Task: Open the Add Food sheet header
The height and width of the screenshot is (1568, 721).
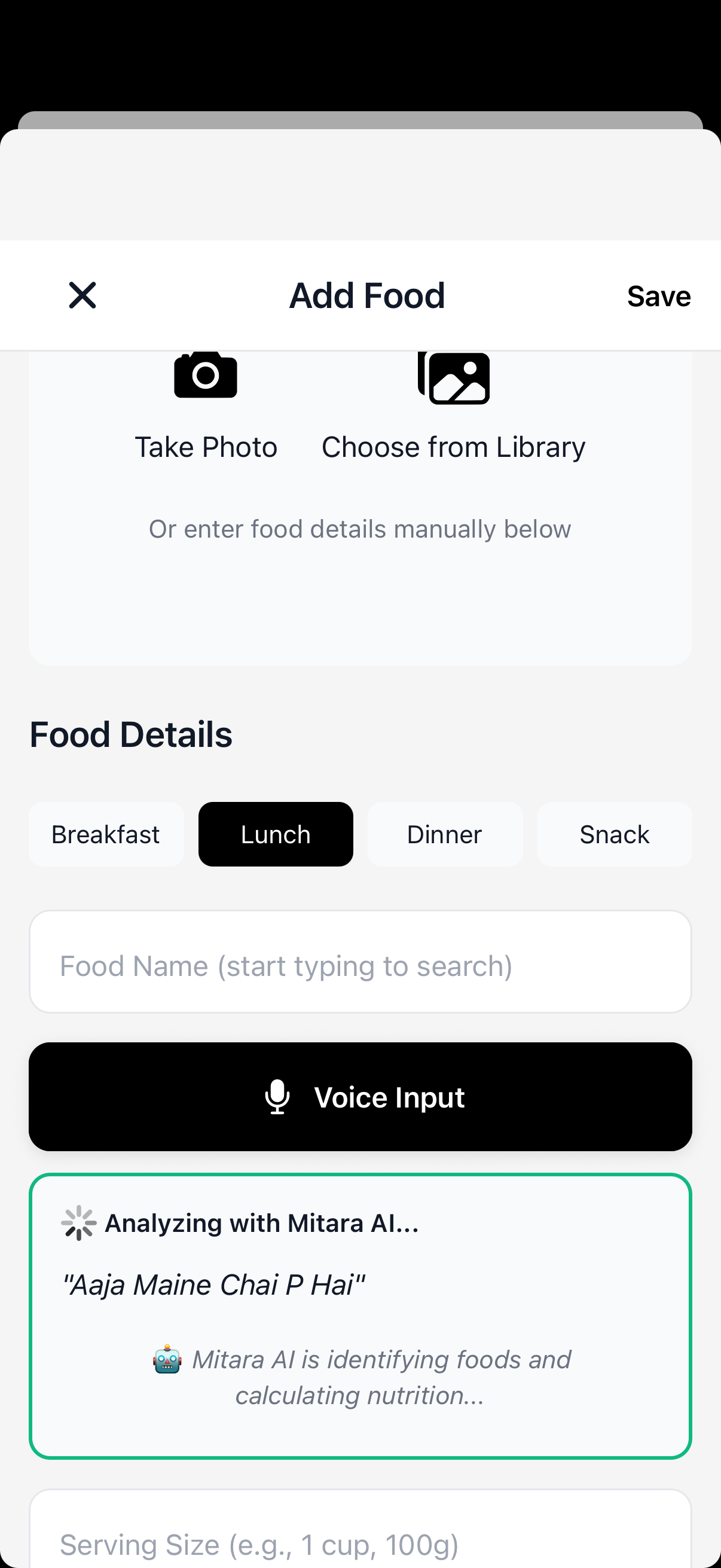Action: pyautogui.click(x=366, y=295)
